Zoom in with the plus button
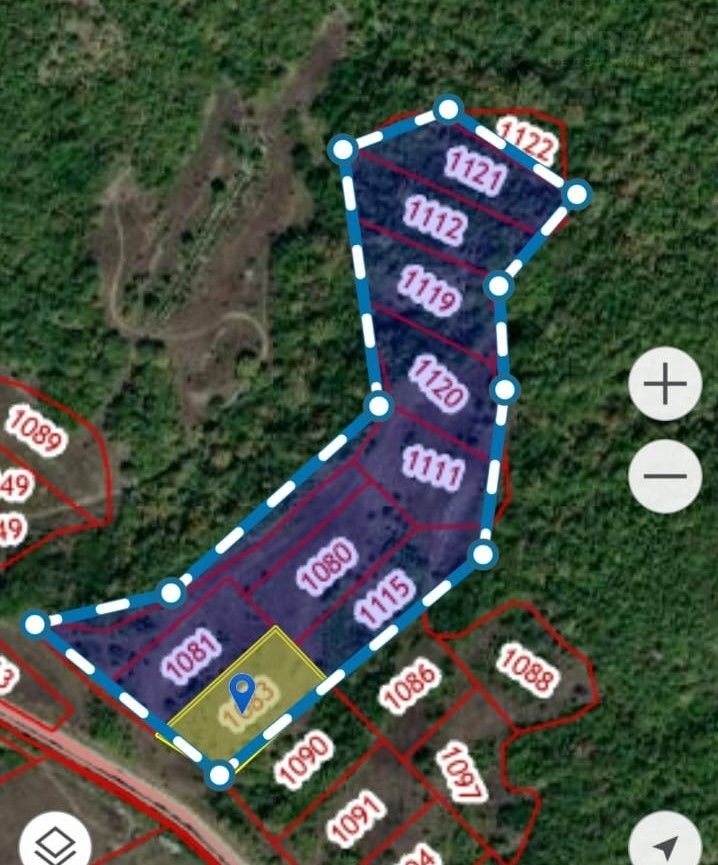Image resolution: width=718 pixels, height=865 pixels. 665,384
